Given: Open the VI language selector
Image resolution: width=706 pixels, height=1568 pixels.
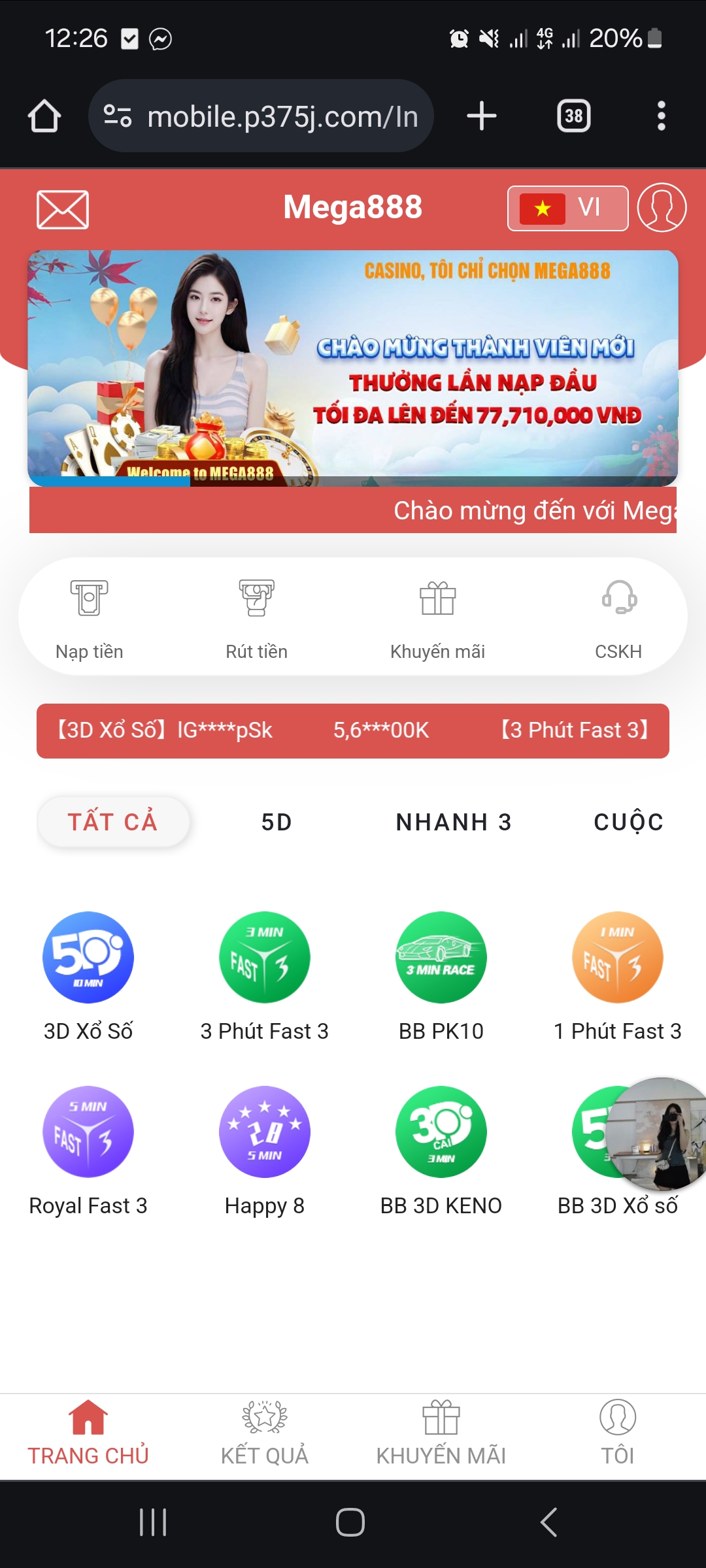Looking at the screenshot, I should point(567,208).
